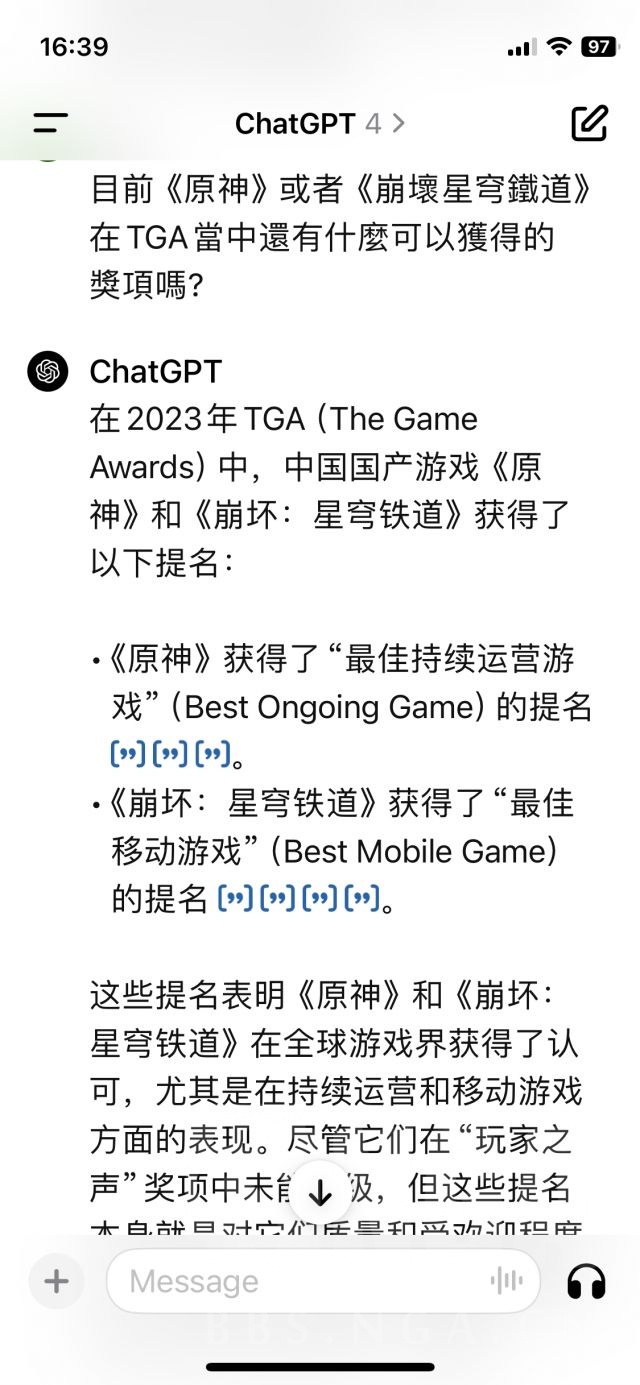This screenshot has width=640, height=1385.
Task: Open first citation after Best Ongoing Game
Action: tap(128, 755)
